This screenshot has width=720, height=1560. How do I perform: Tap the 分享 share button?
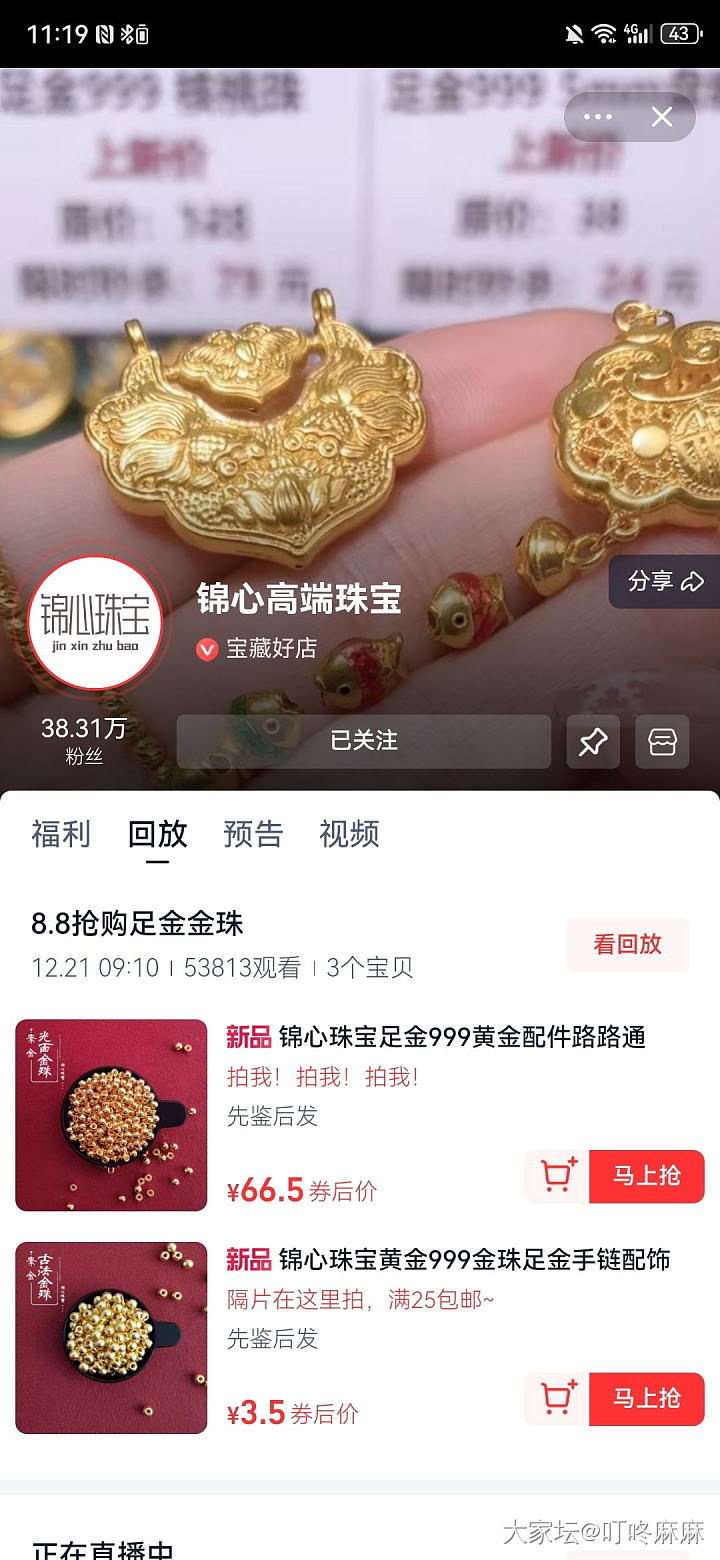665,582
